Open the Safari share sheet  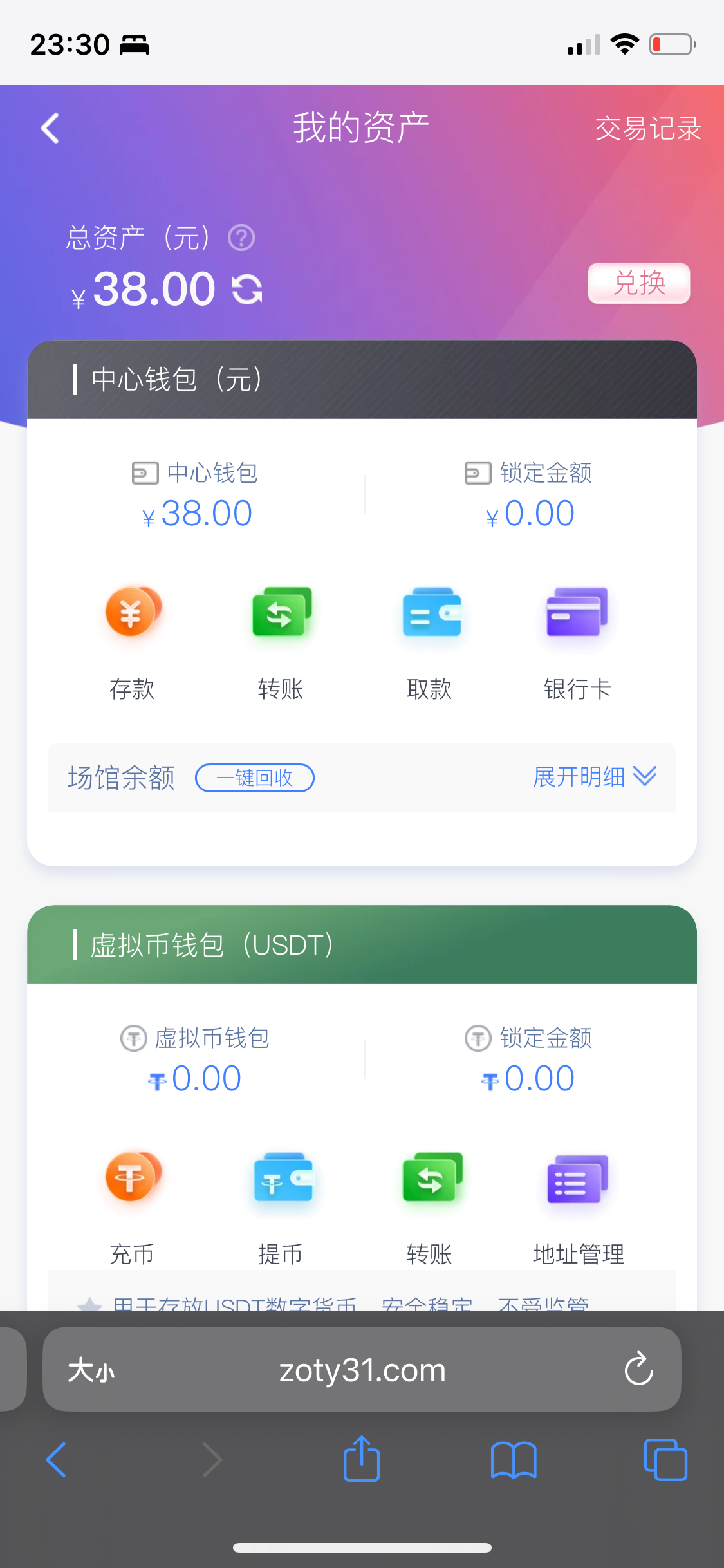(362, 1459)
